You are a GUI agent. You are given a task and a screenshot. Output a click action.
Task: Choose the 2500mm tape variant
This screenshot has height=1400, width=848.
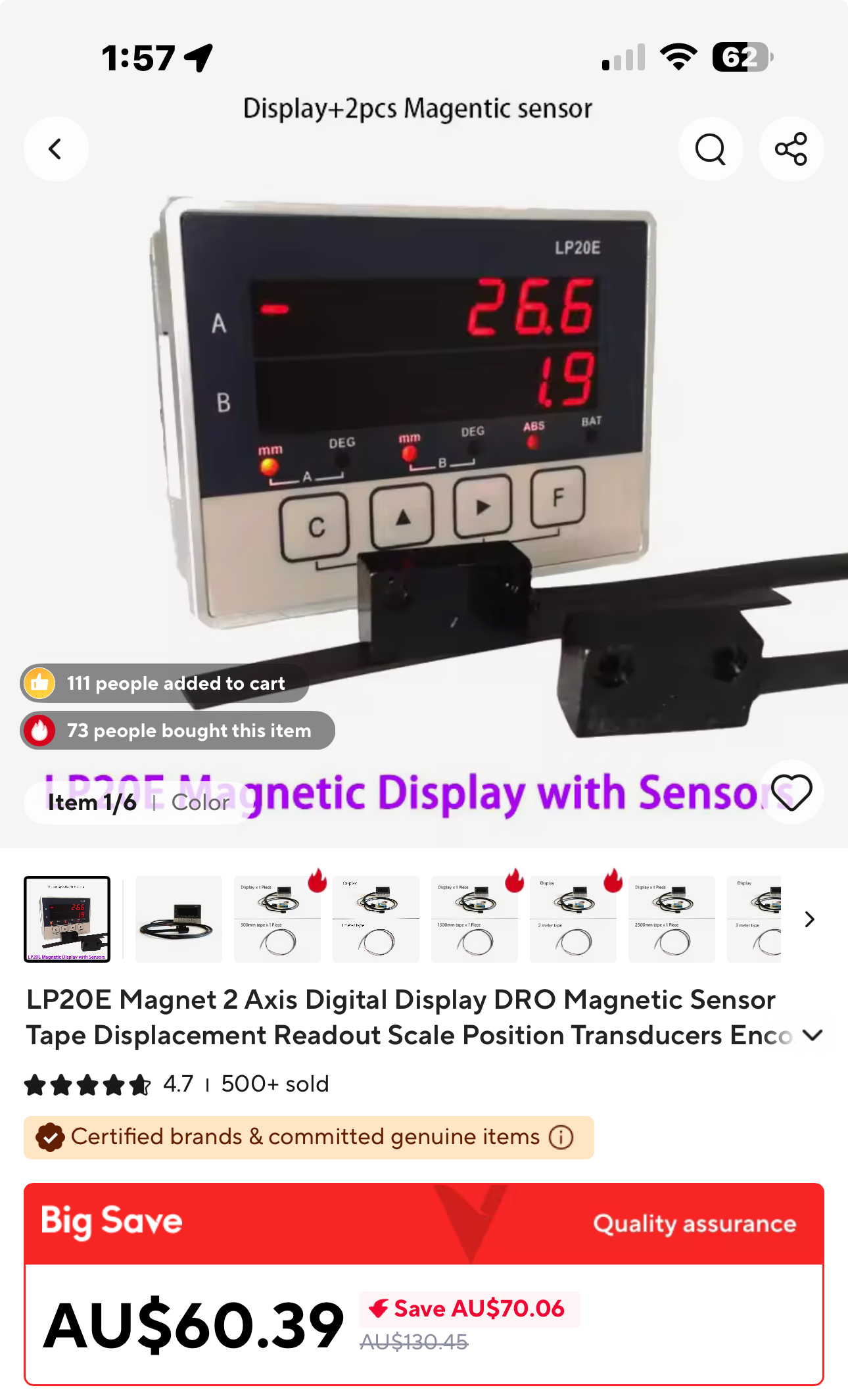point(671,919)
